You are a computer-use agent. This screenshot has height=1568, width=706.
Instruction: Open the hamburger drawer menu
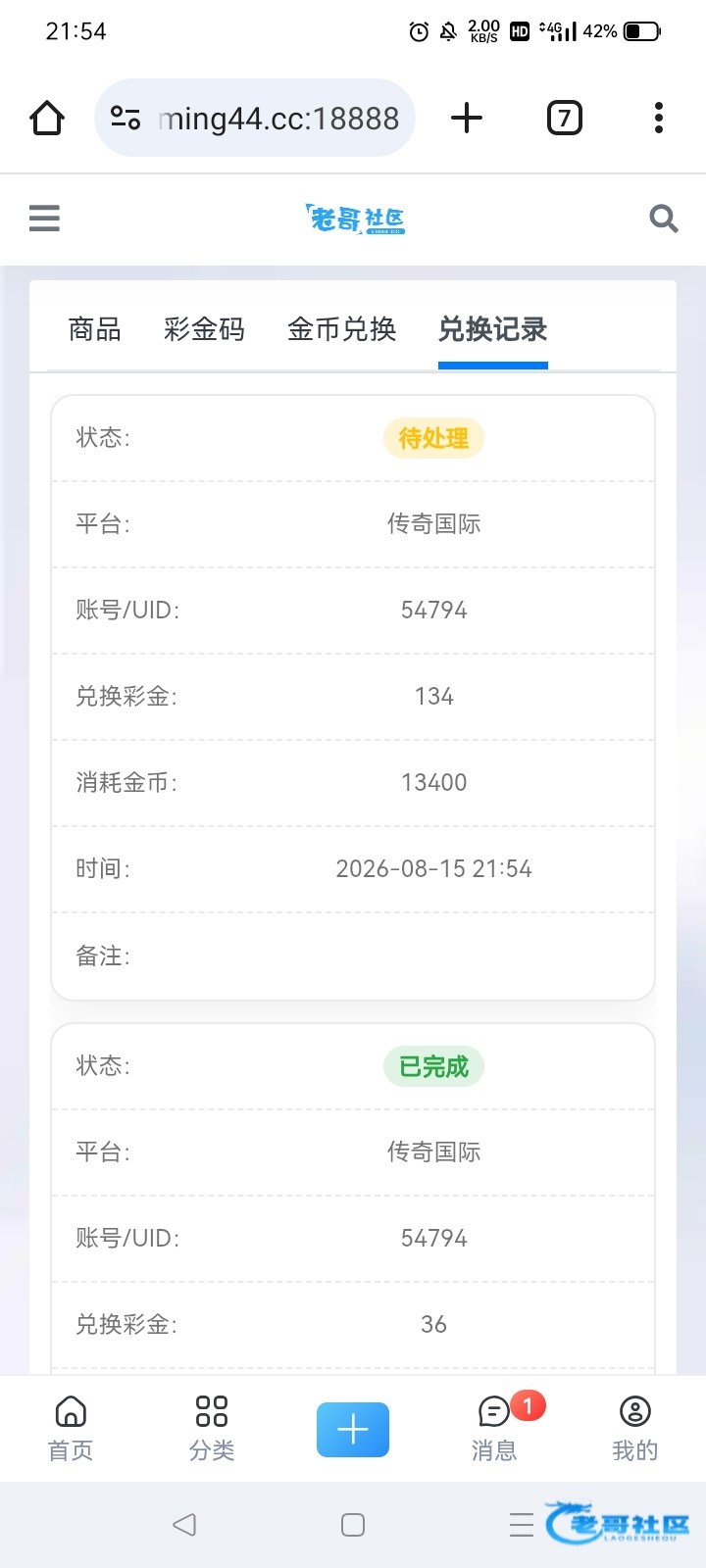pyautogui.click(x=44, y=218)
